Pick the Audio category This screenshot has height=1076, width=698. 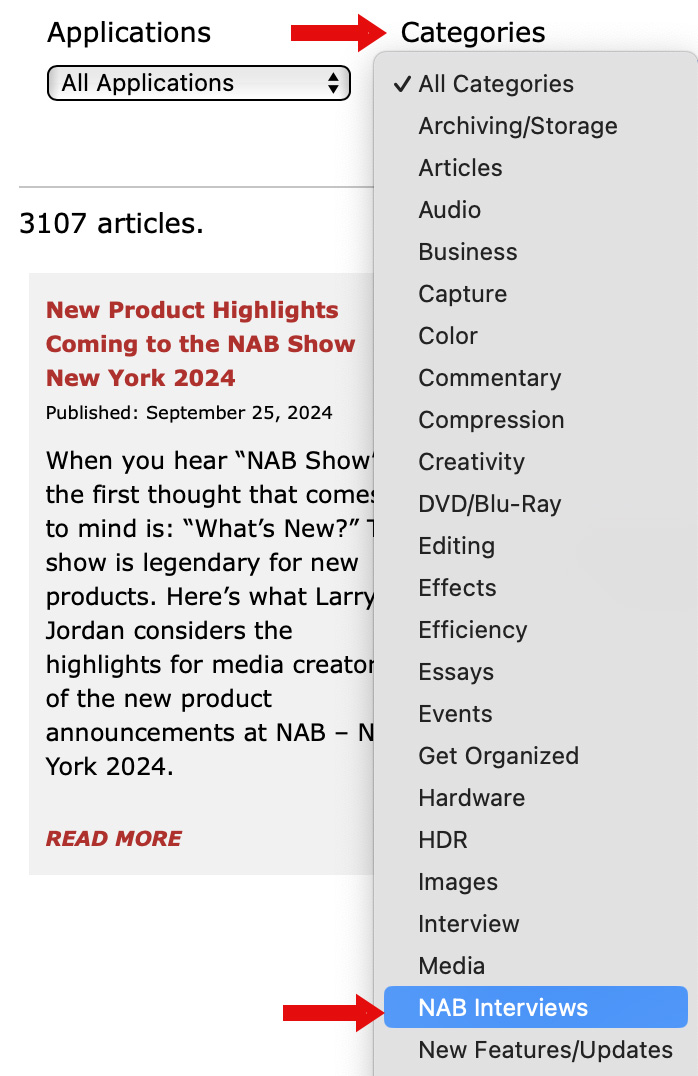449,210
